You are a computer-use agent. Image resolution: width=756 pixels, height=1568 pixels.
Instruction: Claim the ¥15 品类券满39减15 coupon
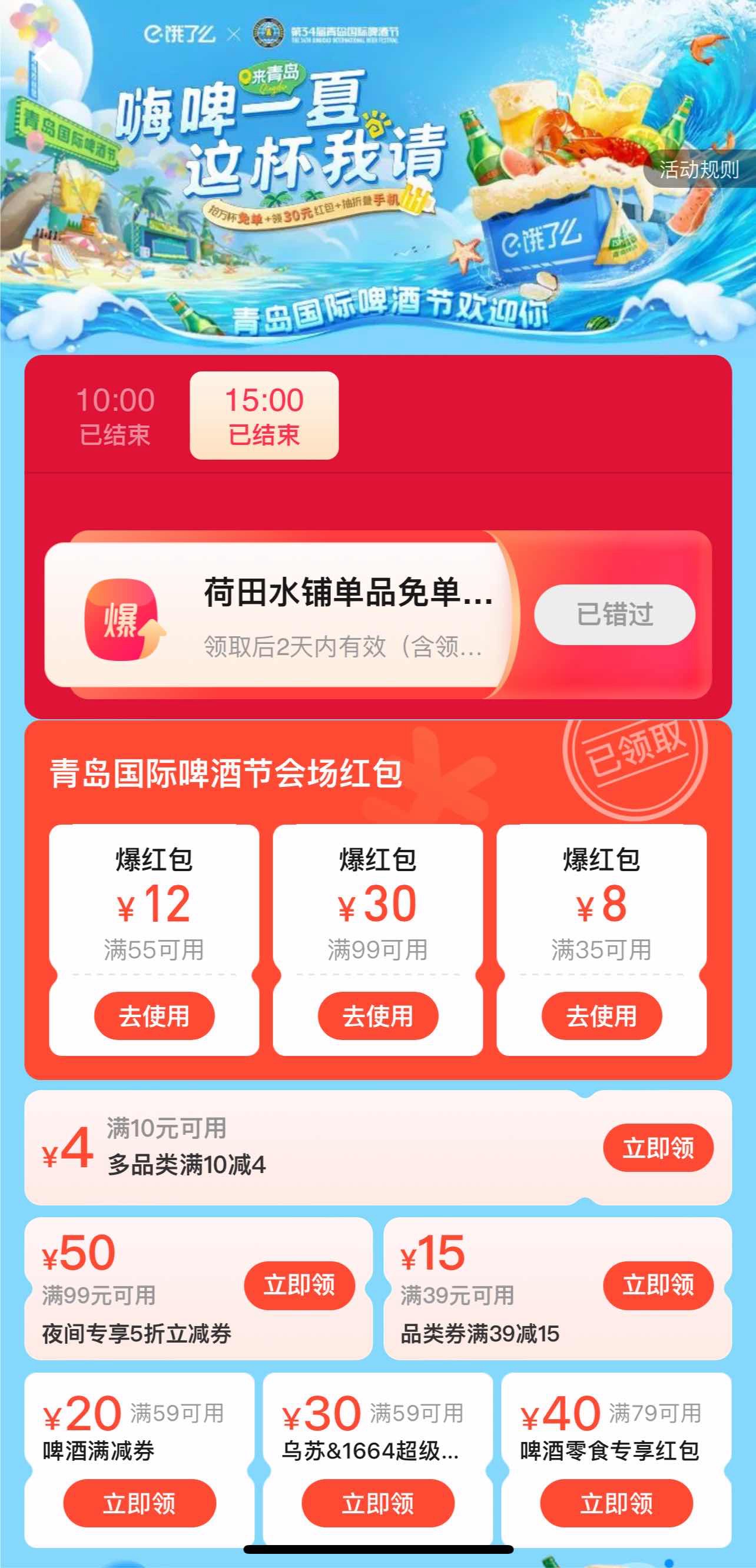point(658,1285)
